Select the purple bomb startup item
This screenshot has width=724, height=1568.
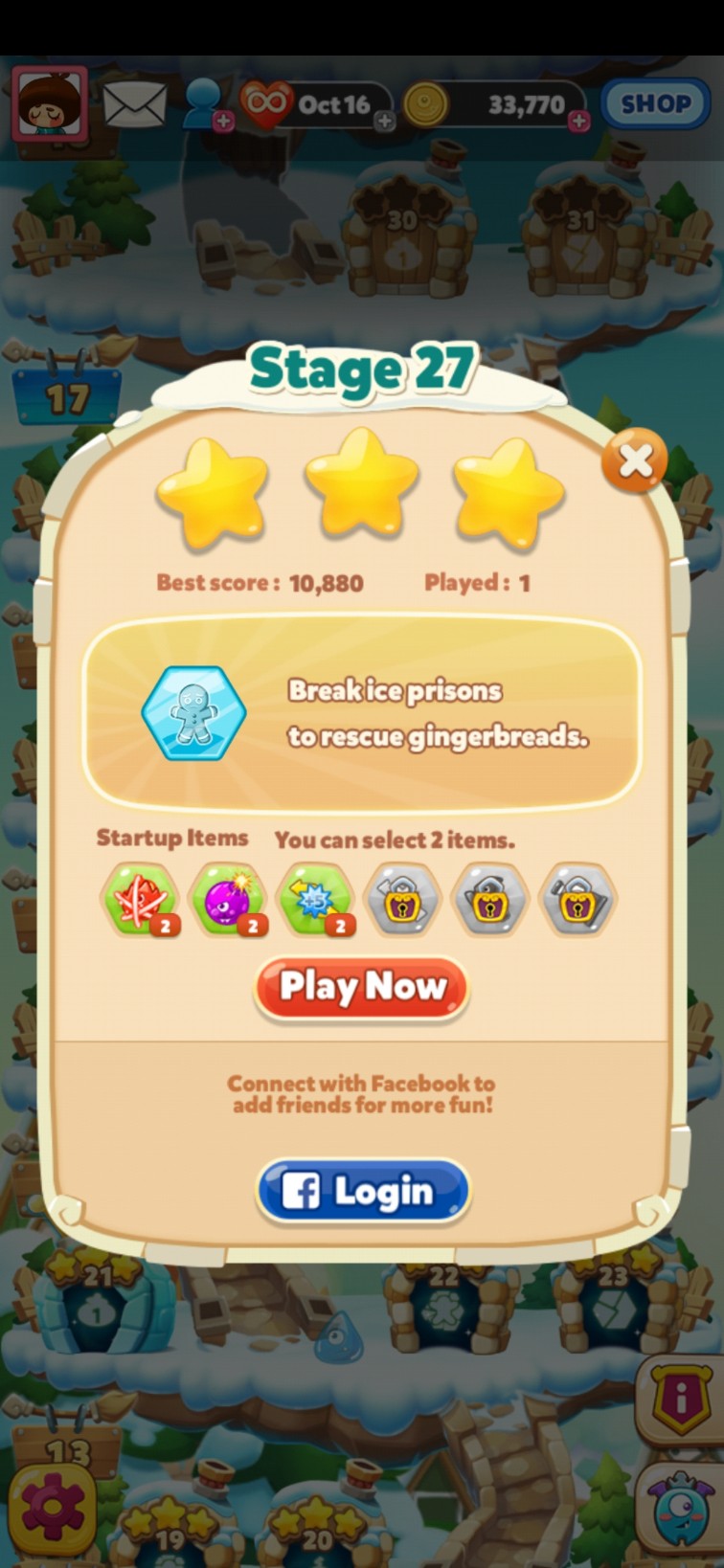pyautogui.click(x=227, y=899)
